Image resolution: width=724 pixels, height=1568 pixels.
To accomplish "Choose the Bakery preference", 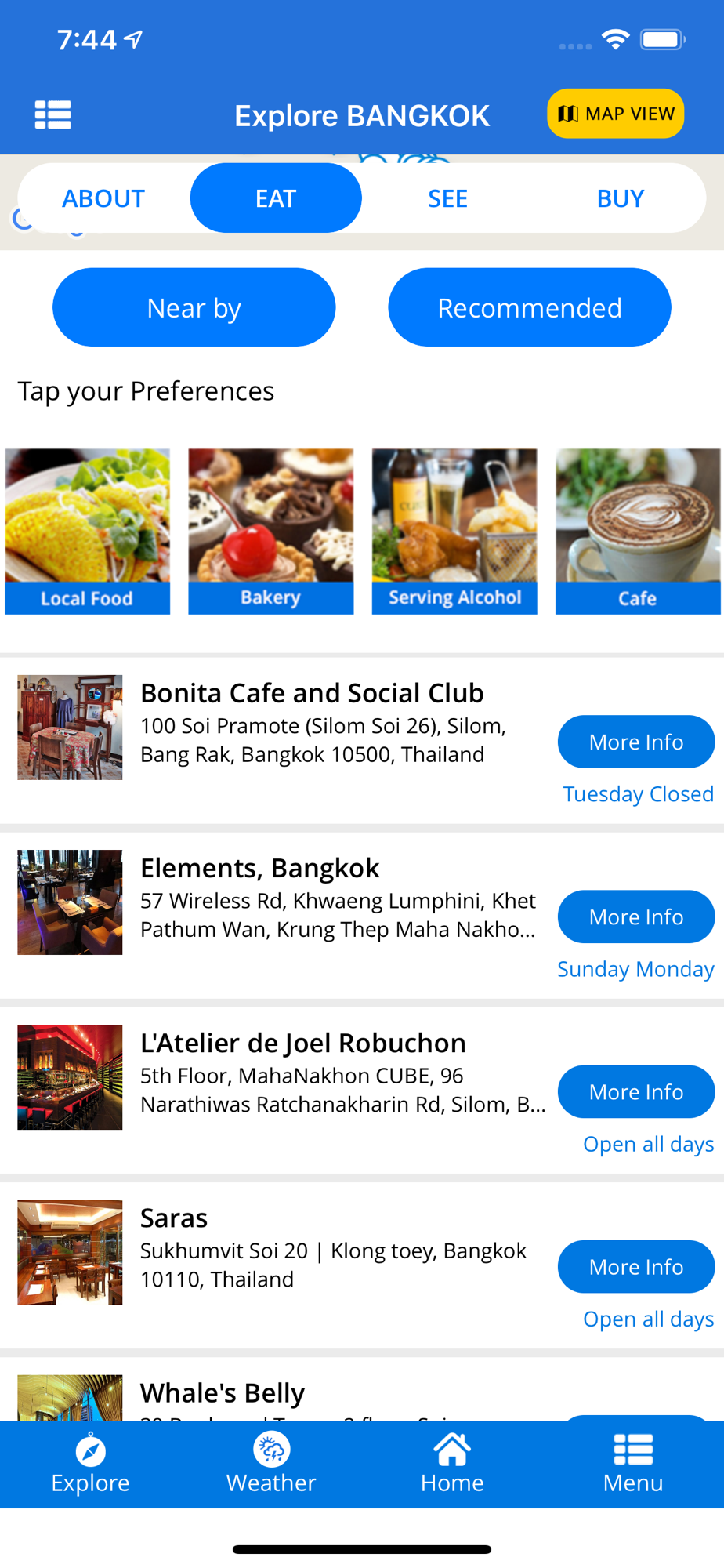I will [x=270, y=531].
